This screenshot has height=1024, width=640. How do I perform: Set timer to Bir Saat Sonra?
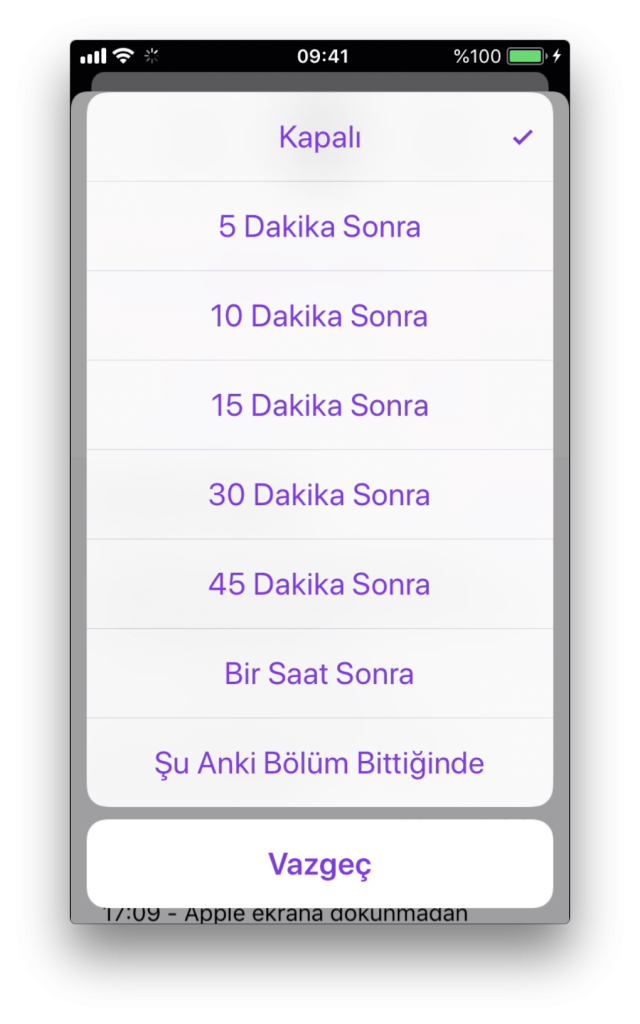320,674
